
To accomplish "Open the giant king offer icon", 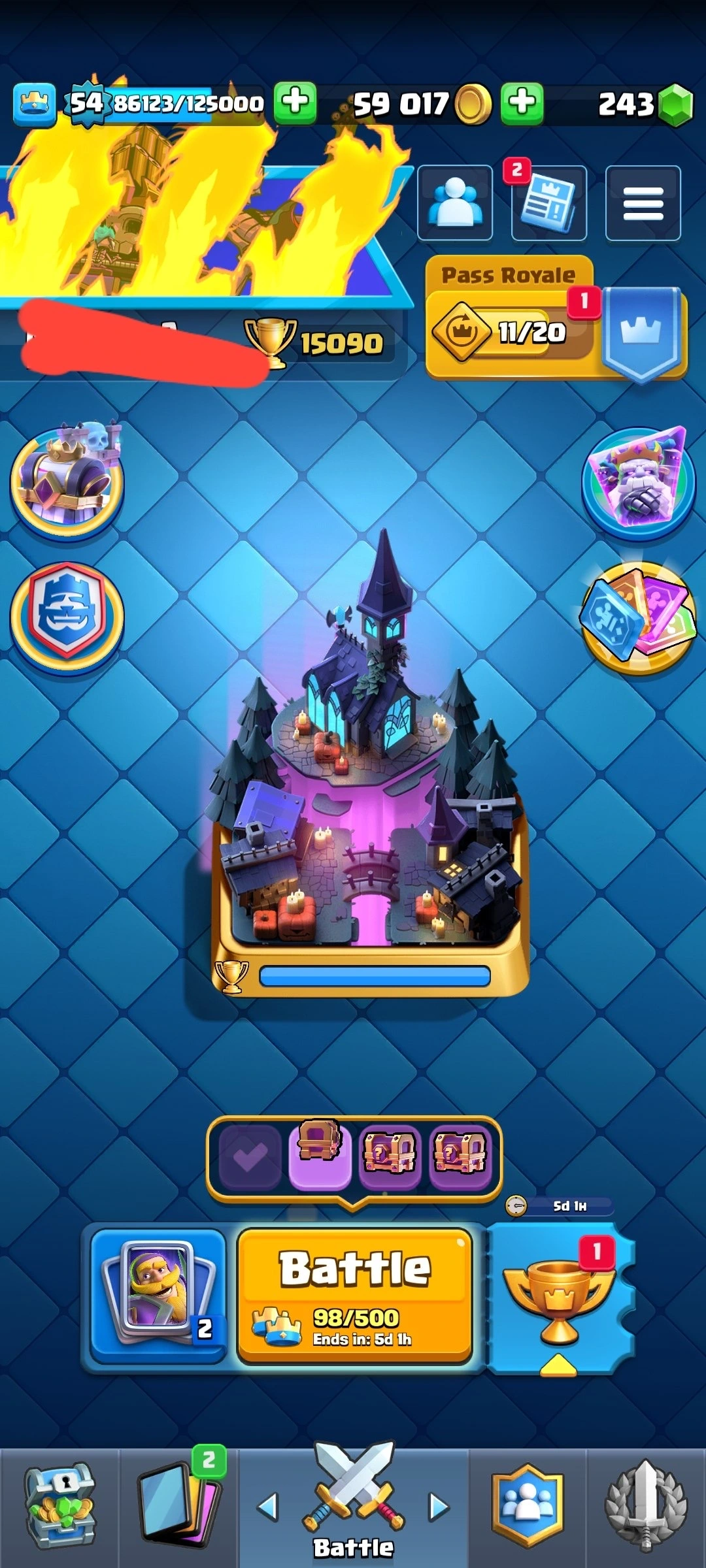I will (639, 483).
